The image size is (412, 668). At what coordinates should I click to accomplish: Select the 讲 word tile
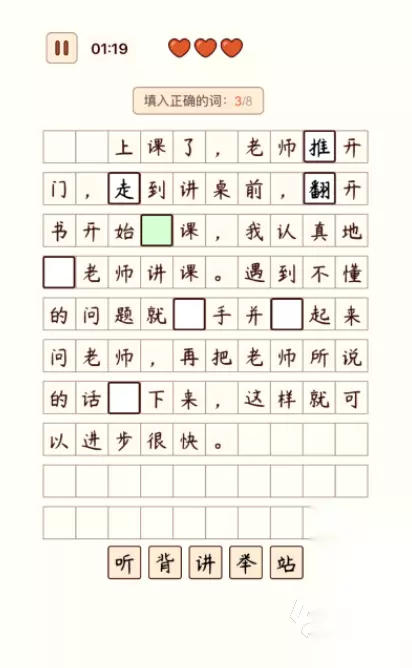[205, 562]
